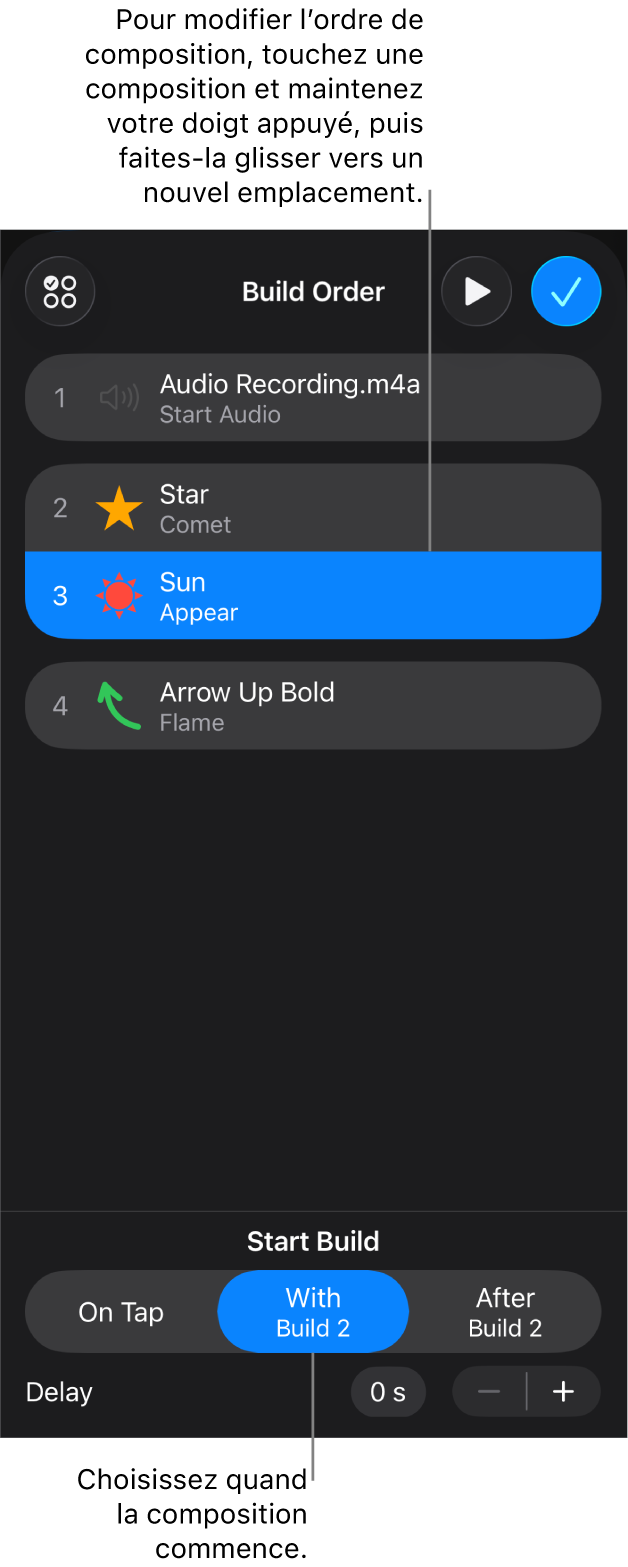Image resolution: width=628 pixels, height=1567 pixels.
Task: Select the Arrow Up Bold build
Action: pyautogui.click(x=312, y=706)
